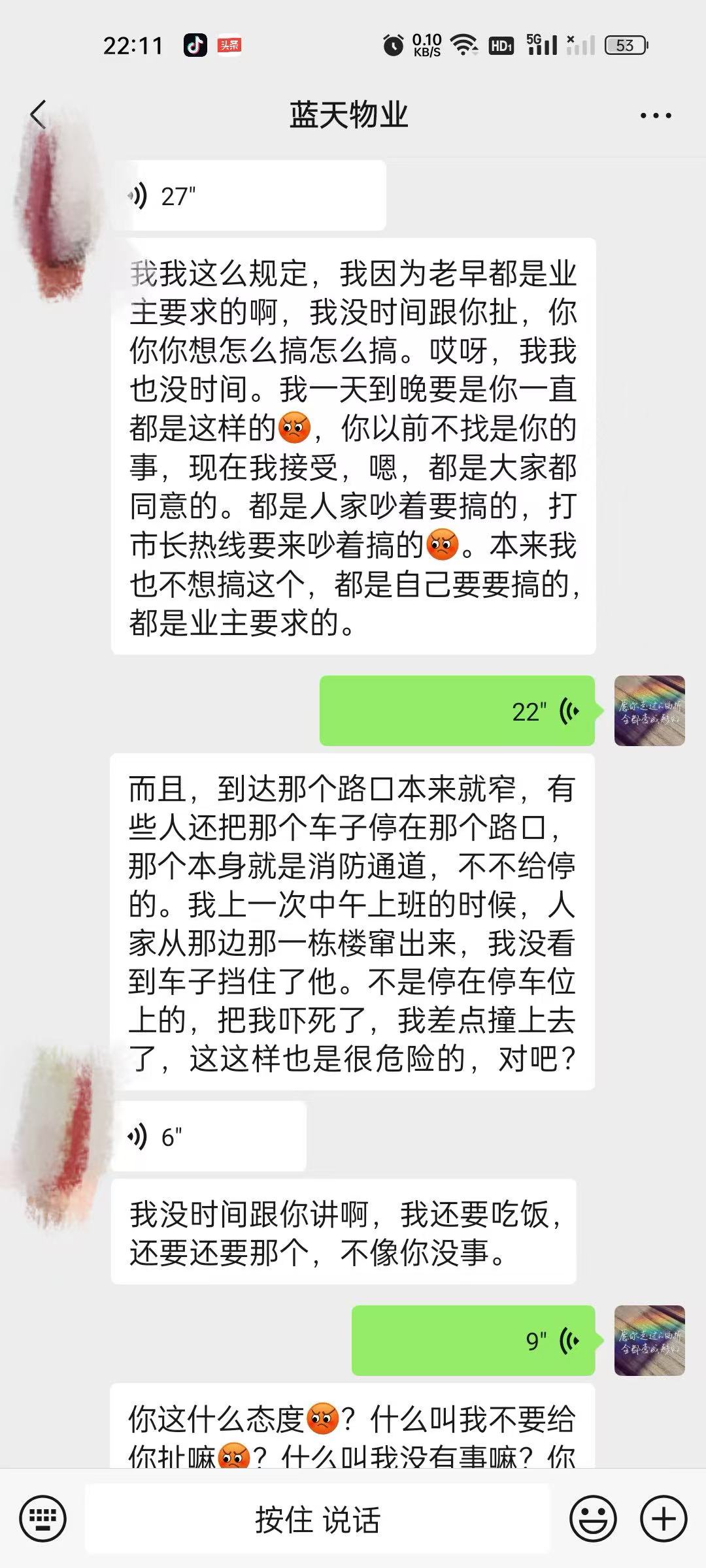Open the emoji sticker panel
The height and width of the screenshot is (1568, 706).
point(593,1518)
